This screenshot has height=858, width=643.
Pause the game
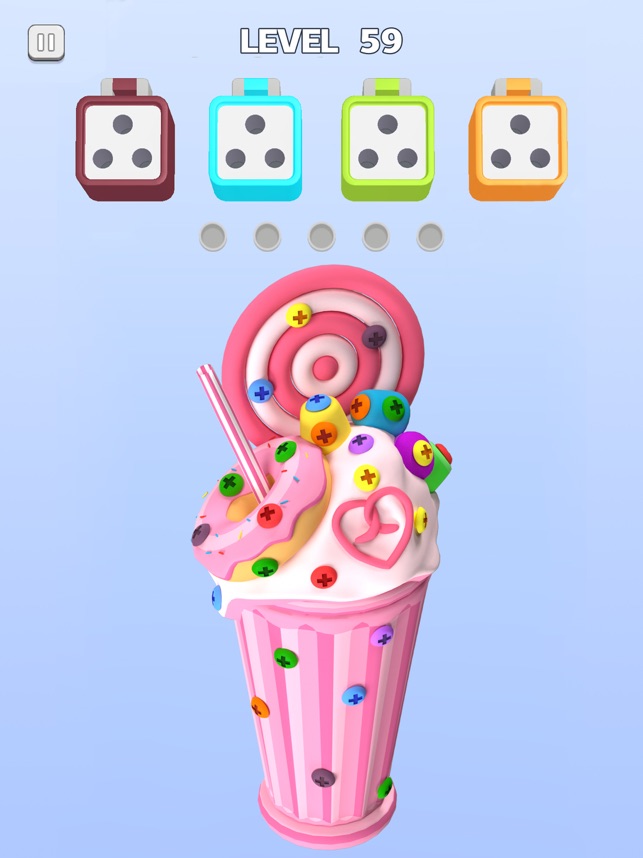46,43
